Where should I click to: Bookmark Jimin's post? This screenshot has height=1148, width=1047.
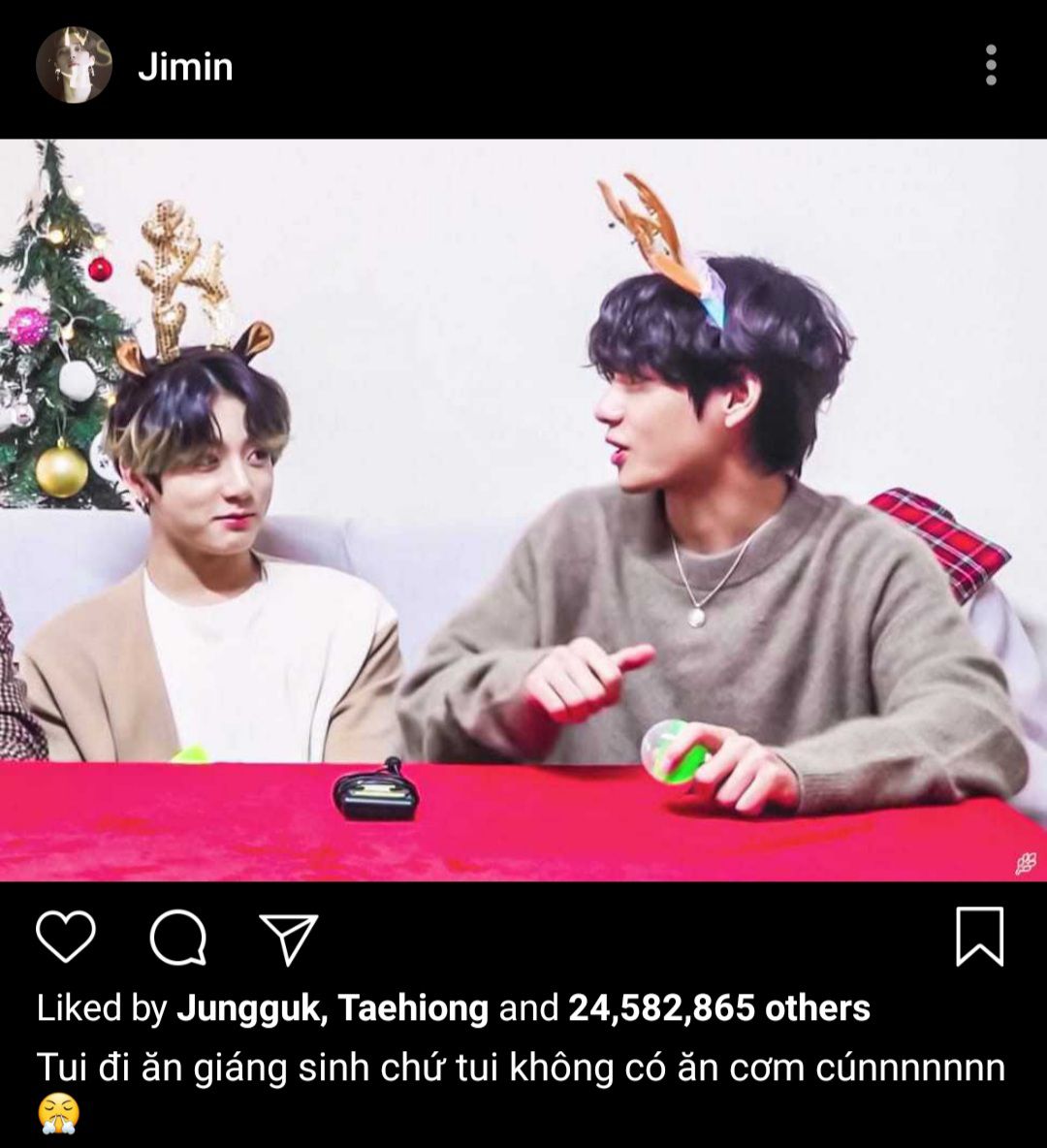979,937
